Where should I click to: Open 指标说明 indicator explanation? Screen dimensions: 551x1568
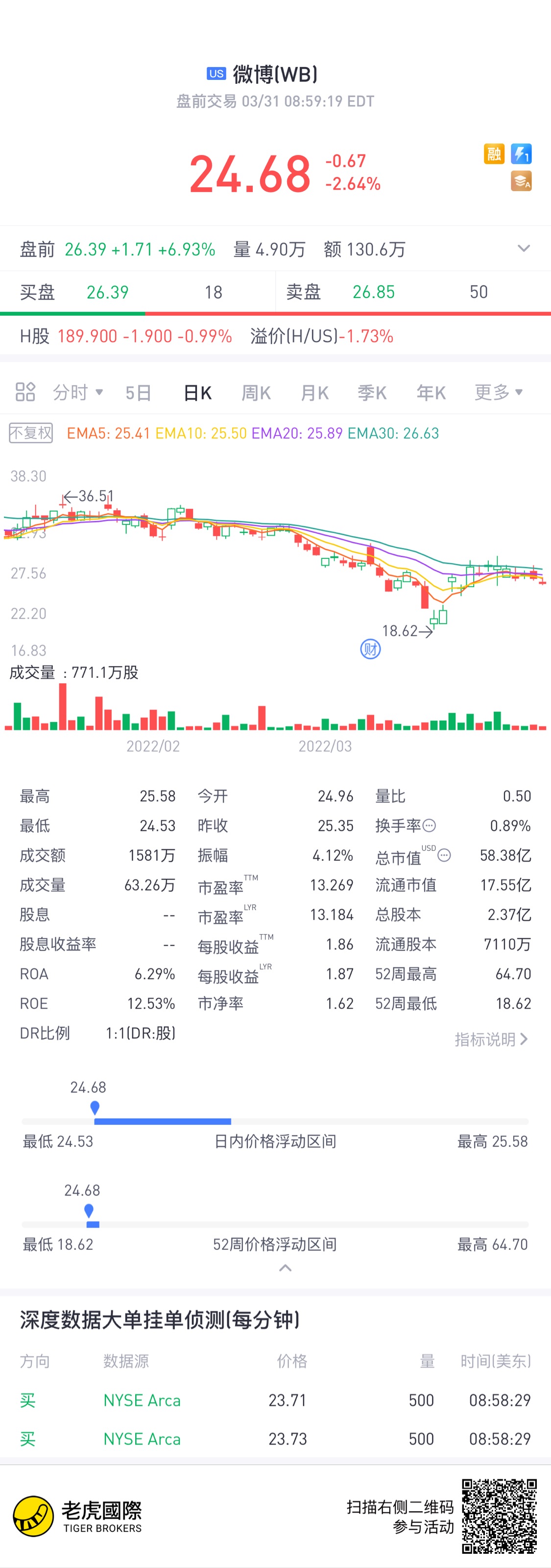[490, 1039]
